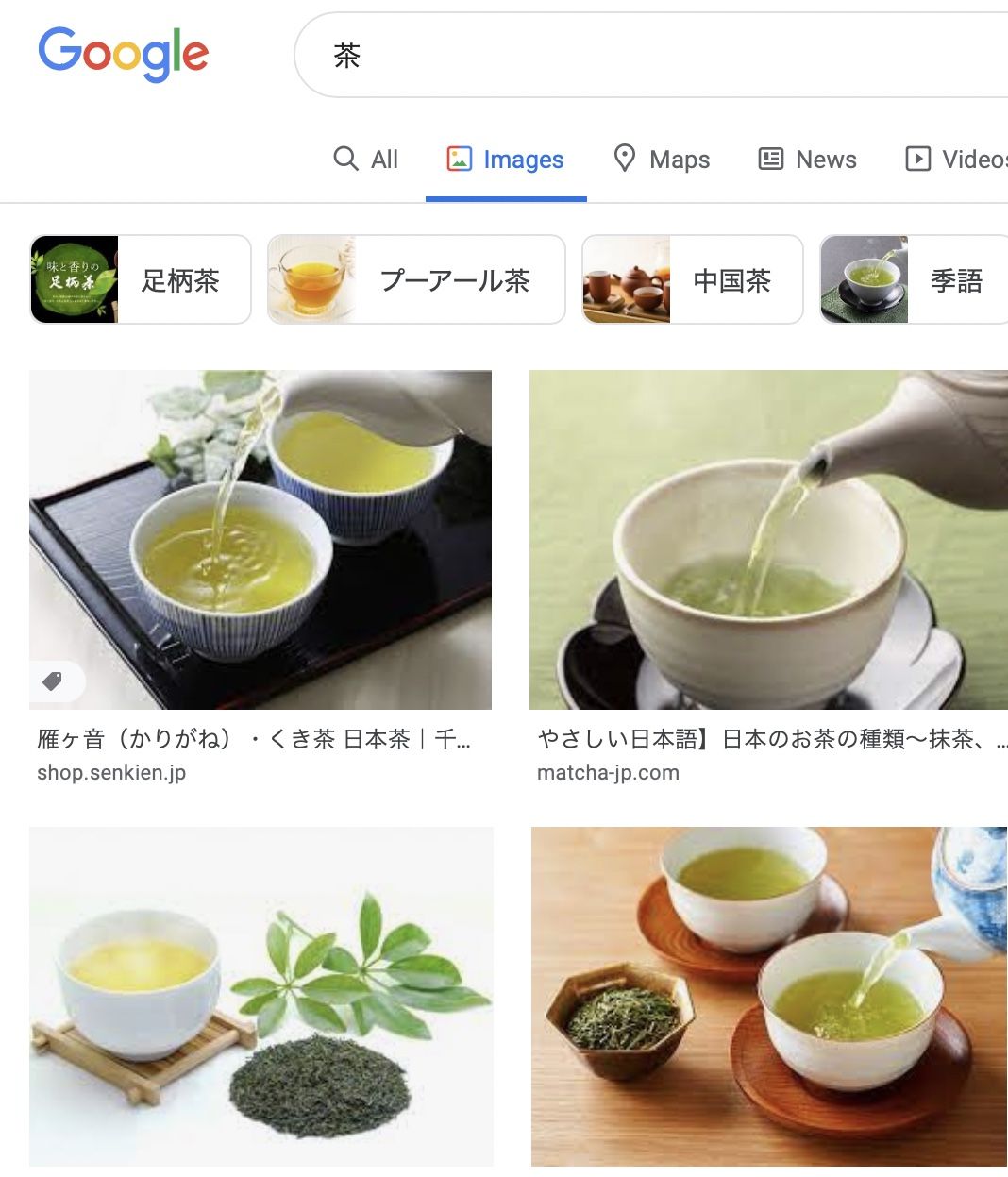Filter images by 足柄茶 chip
Screen dimensions: 1008x1177
(x=141, y=280)
